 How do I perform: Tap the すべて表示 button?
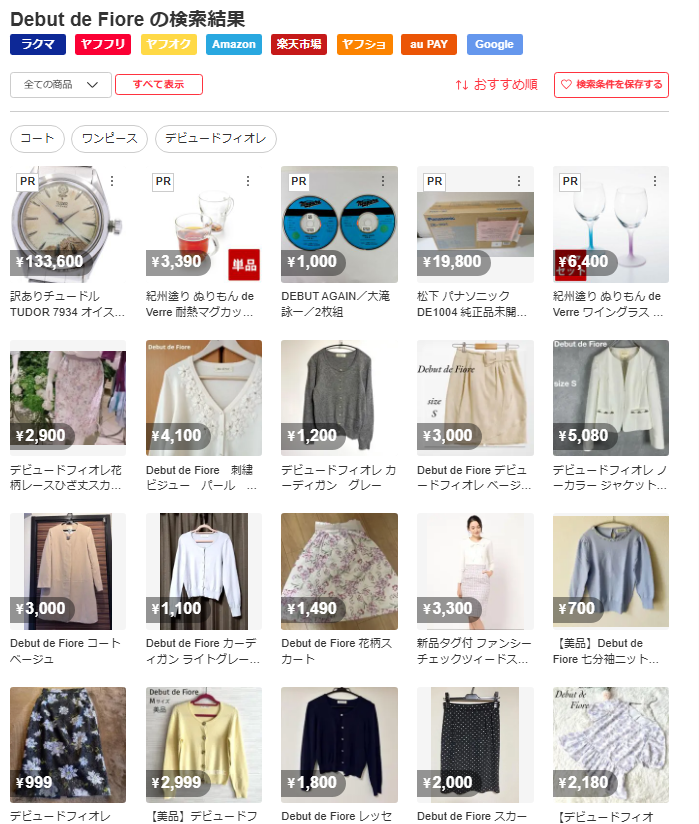pos(159,85)
